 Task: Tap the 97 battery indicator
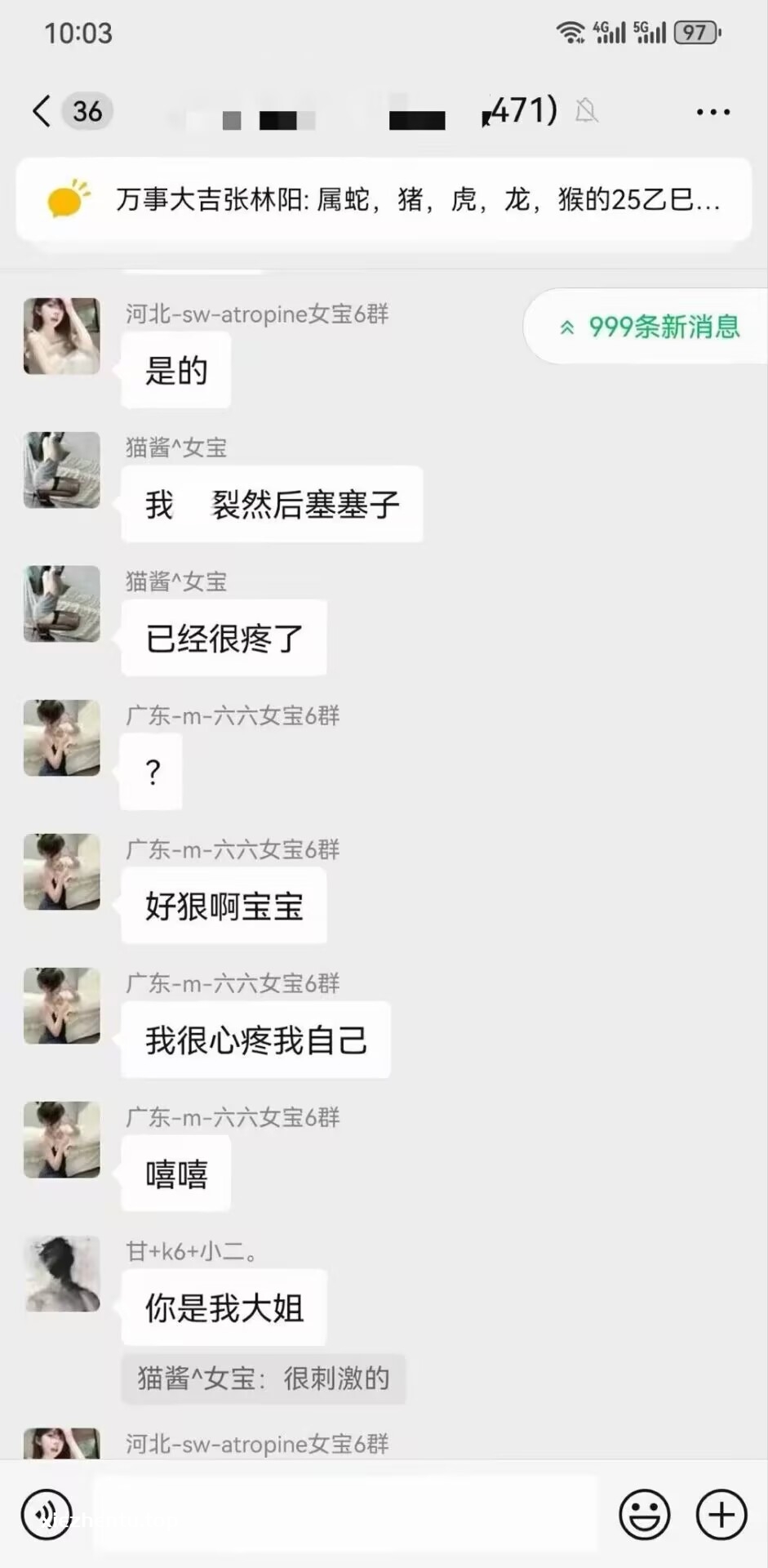point(695,32)
